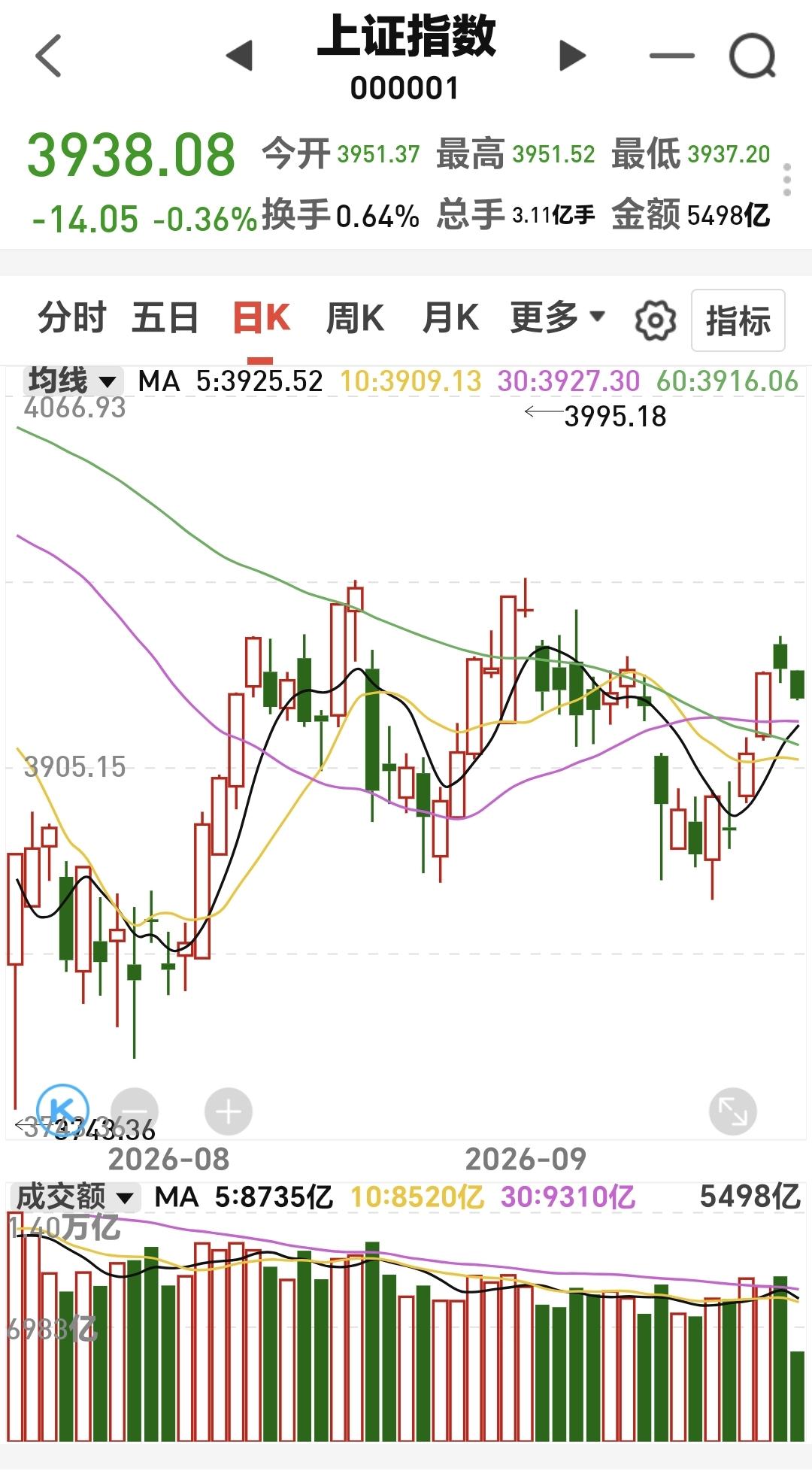Open chart settings gear icon
The height and width of the screenshot is (1471, 812).
pos(656,321)
